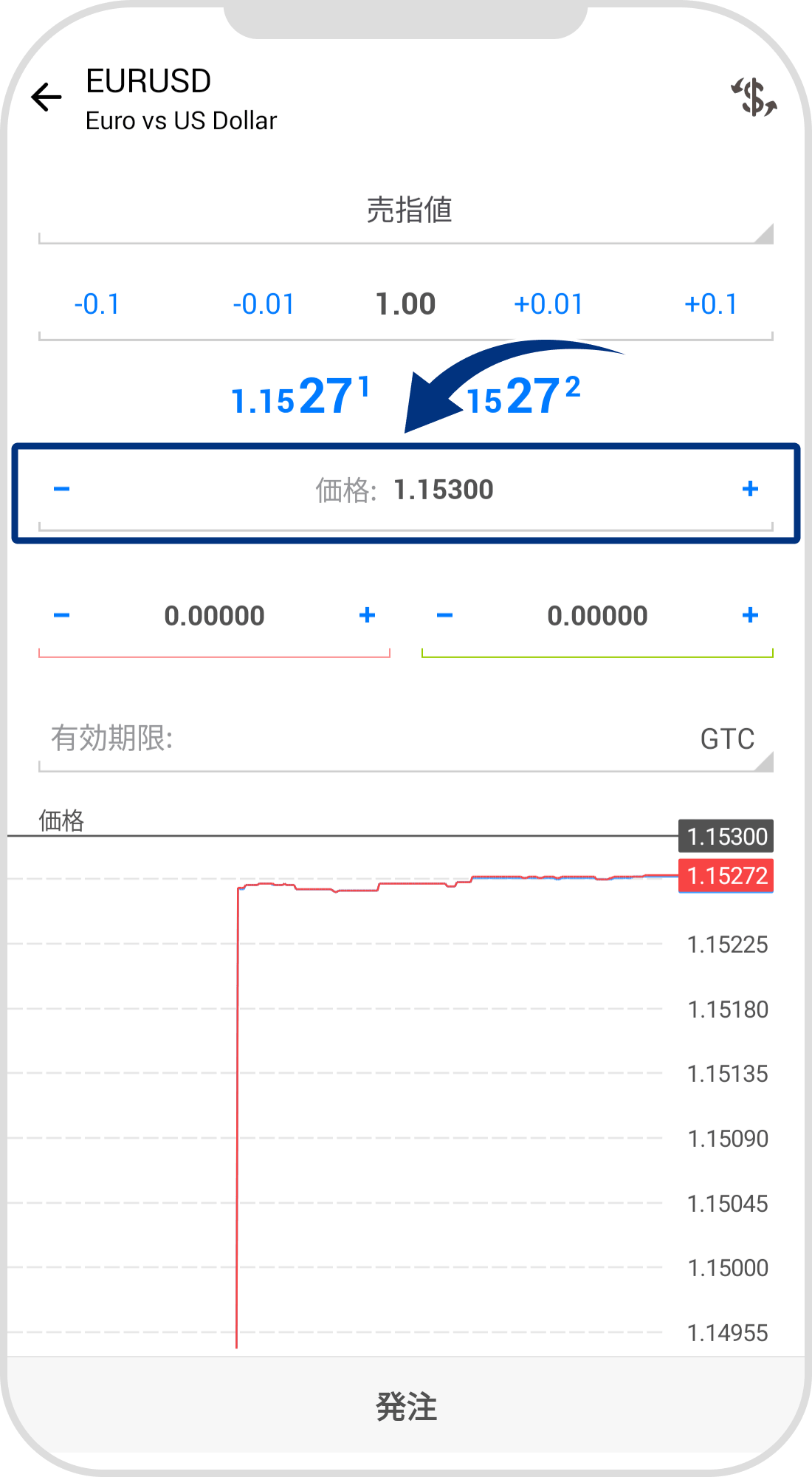Click the back arrow to leave EURUSD order
The image size is (812, 1477).
(46, 97)
